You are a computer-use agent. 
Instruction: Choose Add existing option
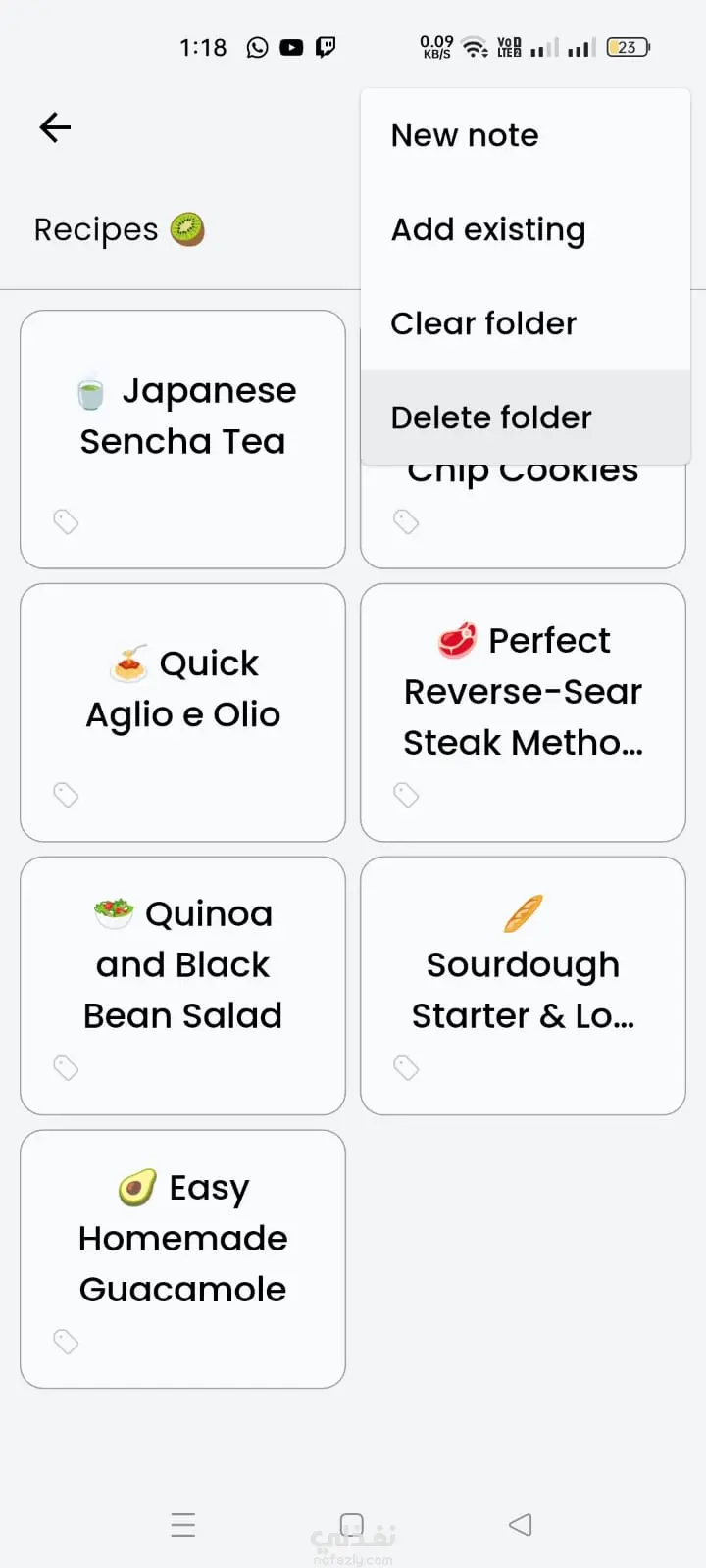[488, 229]
